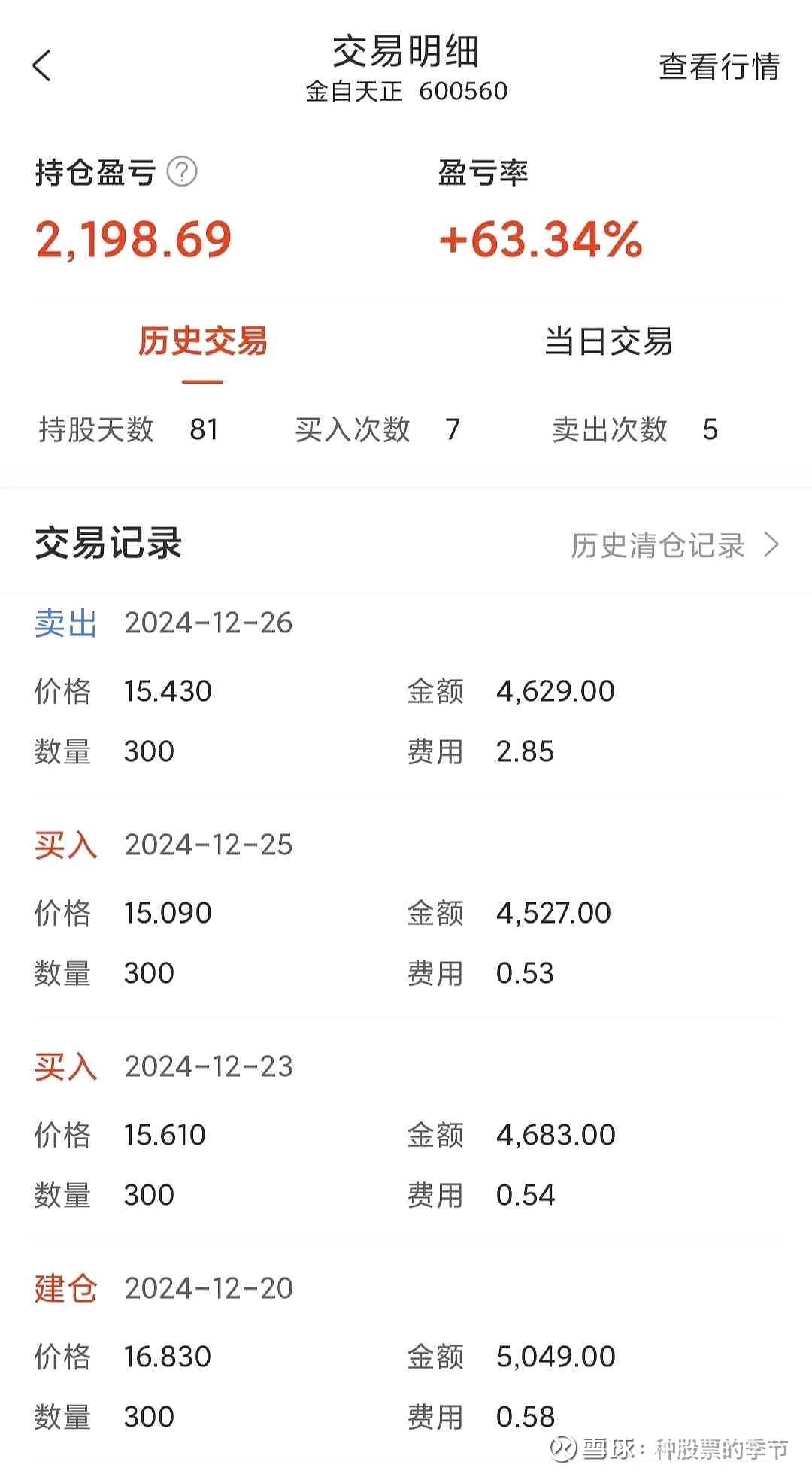Image resolution: width=812 pixels, height=1474 pixels.
Task: Switch to the 当日交易 tab
Action: click(608, 341)
